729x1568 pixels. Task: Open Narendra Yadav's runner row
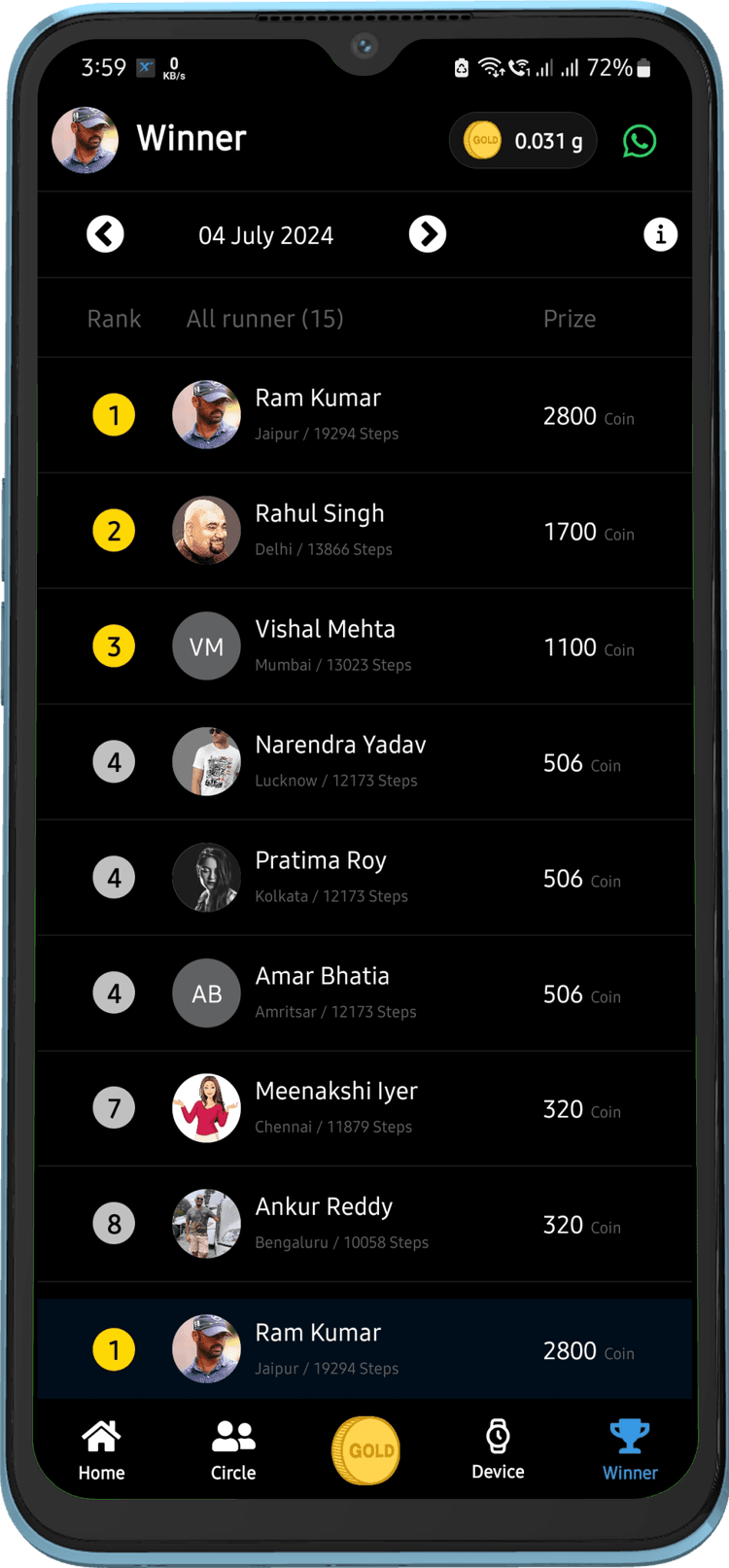(x=364, y=762)
